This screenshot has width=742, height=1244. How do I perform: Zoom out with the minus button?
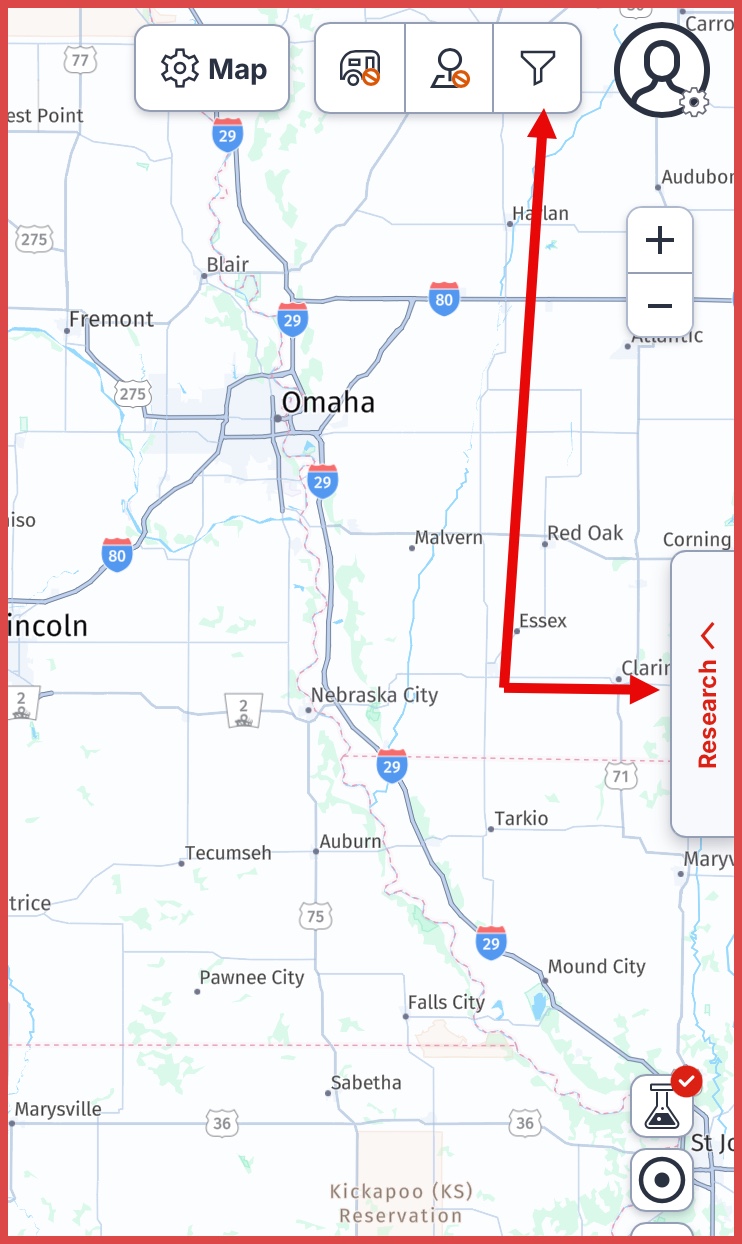pos(660,305)
